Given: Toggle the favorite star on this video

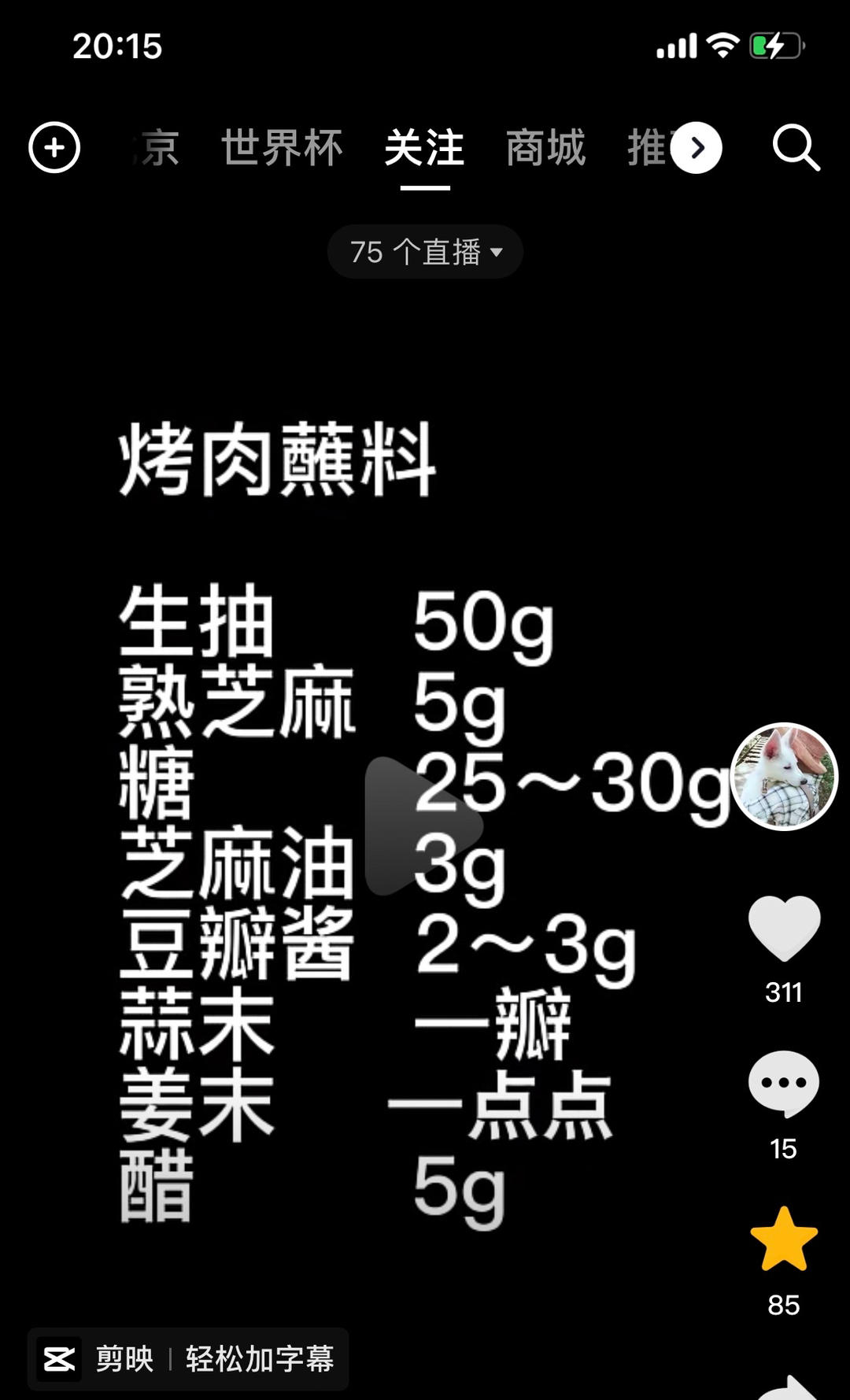Looking at the screenshot, I should pos(784,1239).
